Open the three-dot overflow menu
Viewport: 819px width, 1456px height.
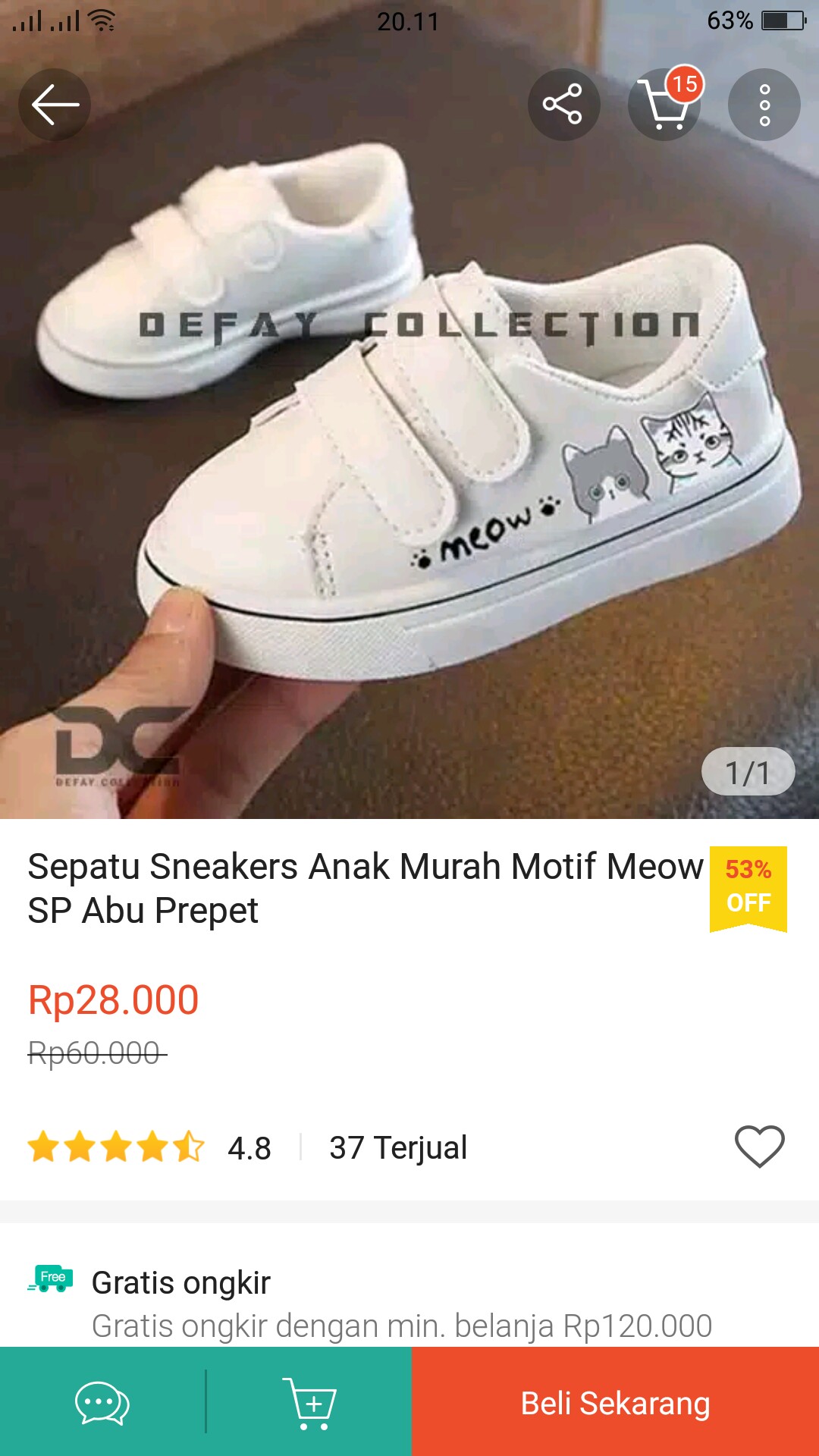764,105
